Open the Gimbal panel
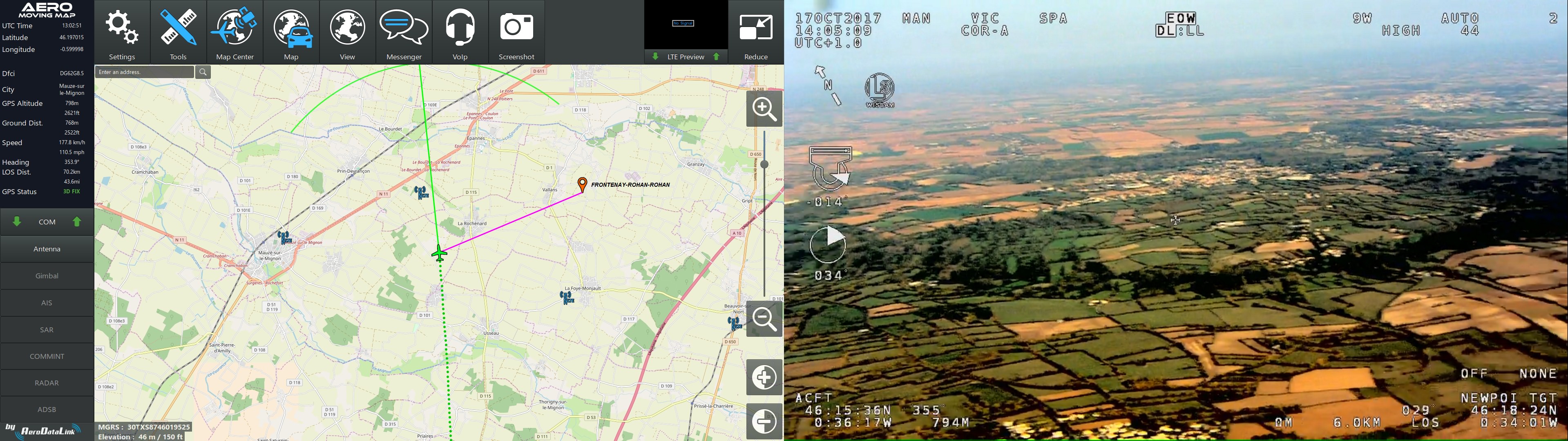Viewport: 1568px width, 441px height. coord(47,276)
